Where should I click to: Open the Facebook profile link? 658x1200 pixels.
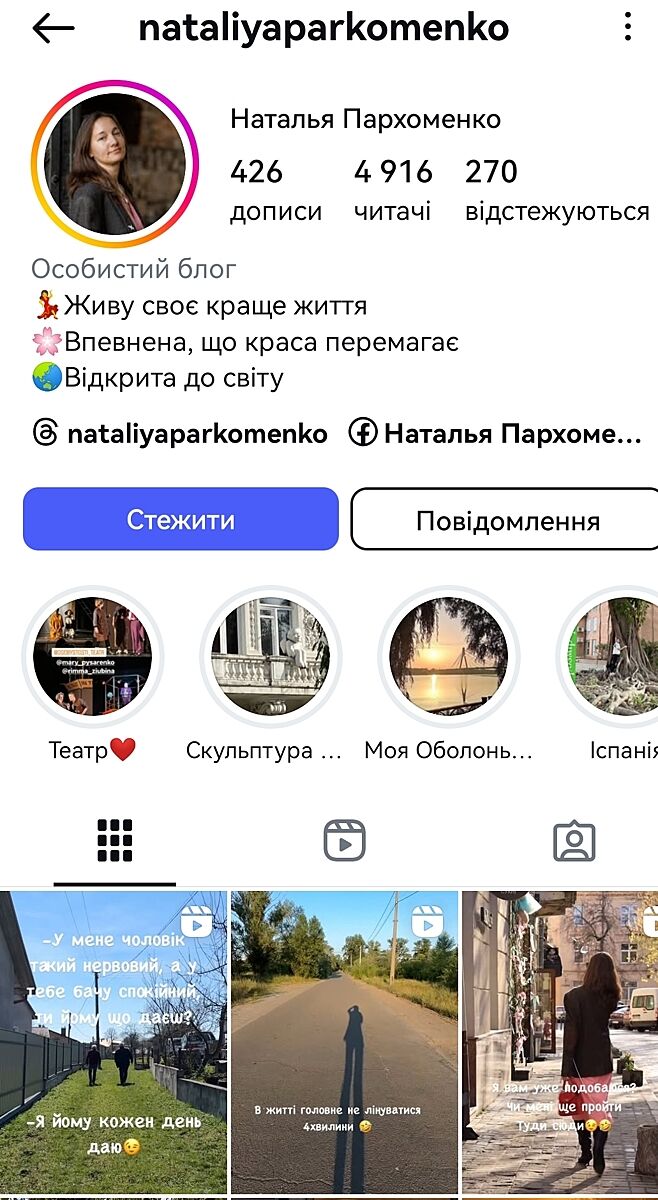point(495,434)
